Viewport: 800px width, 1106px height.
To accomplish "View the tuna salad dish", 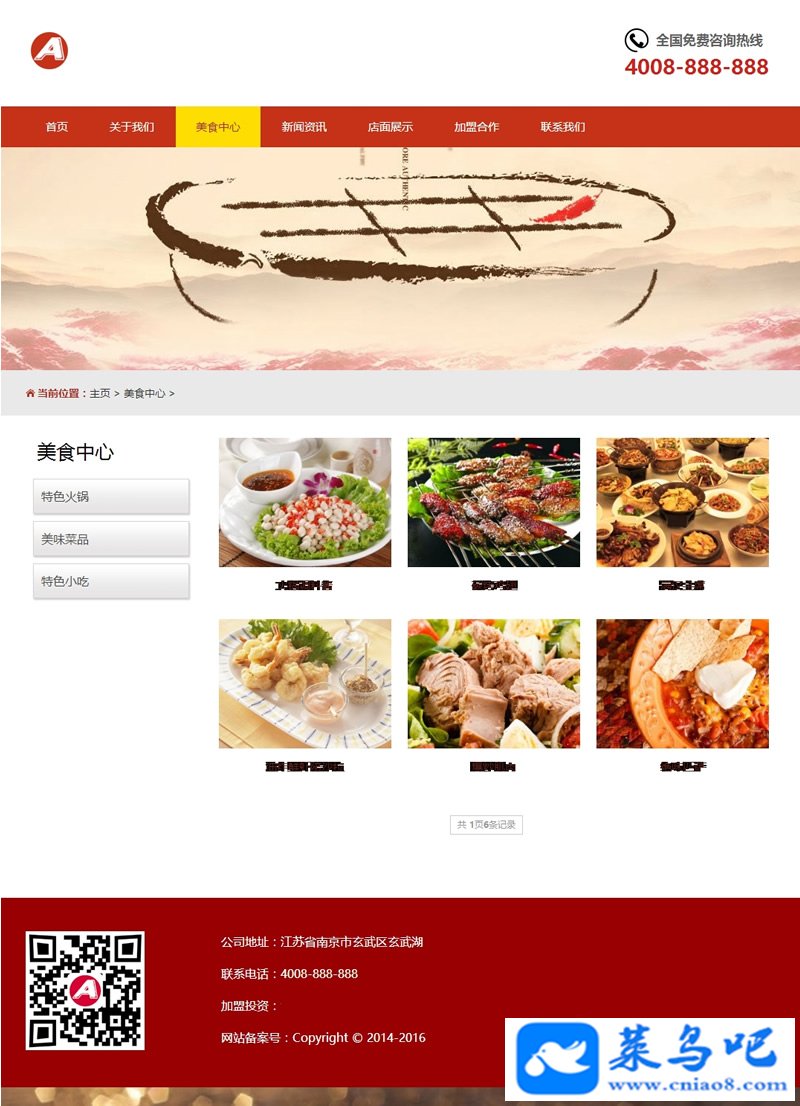I will (x=493, y=683).
